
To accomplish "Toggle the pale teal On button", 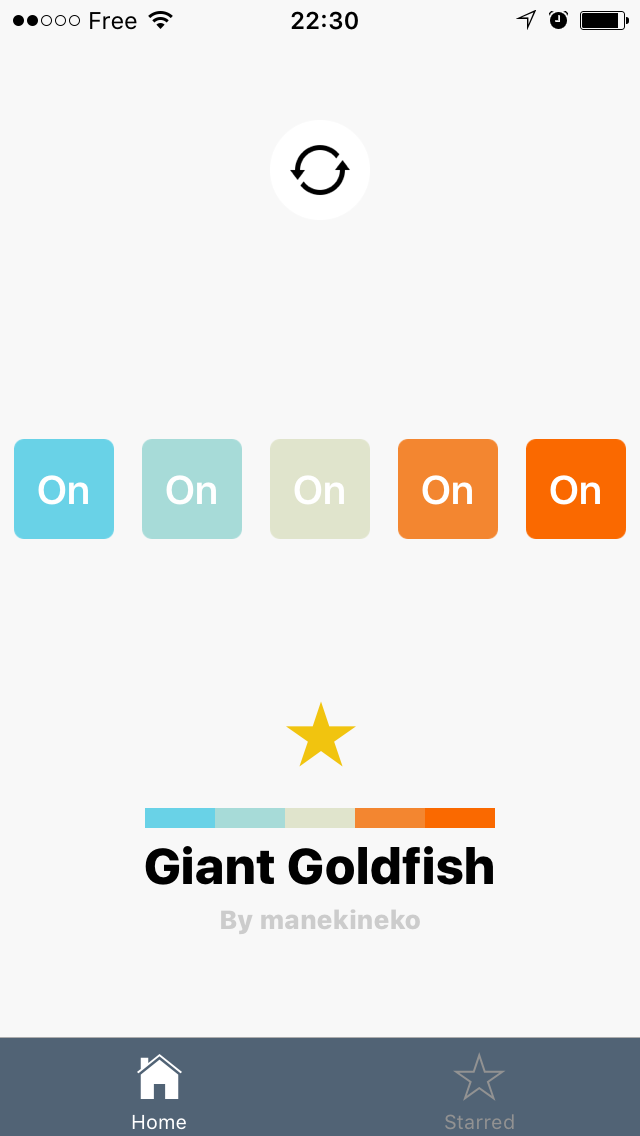I will tap(192, 489).
